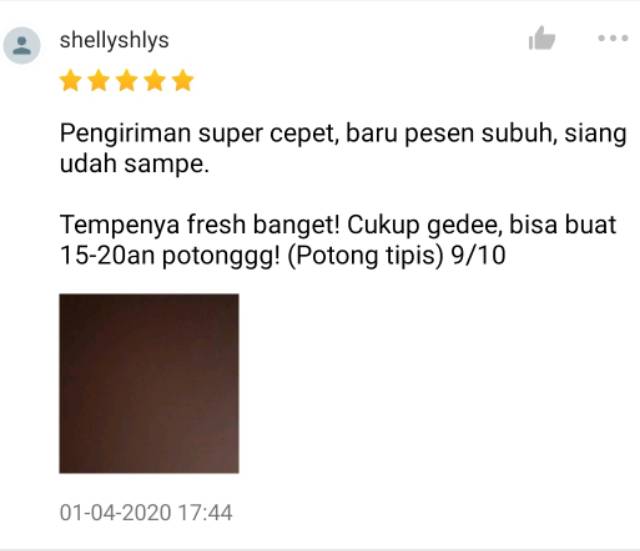Like shellyshlys's review with thumbs up
The image size is (640, 551).
pos(541,39)
